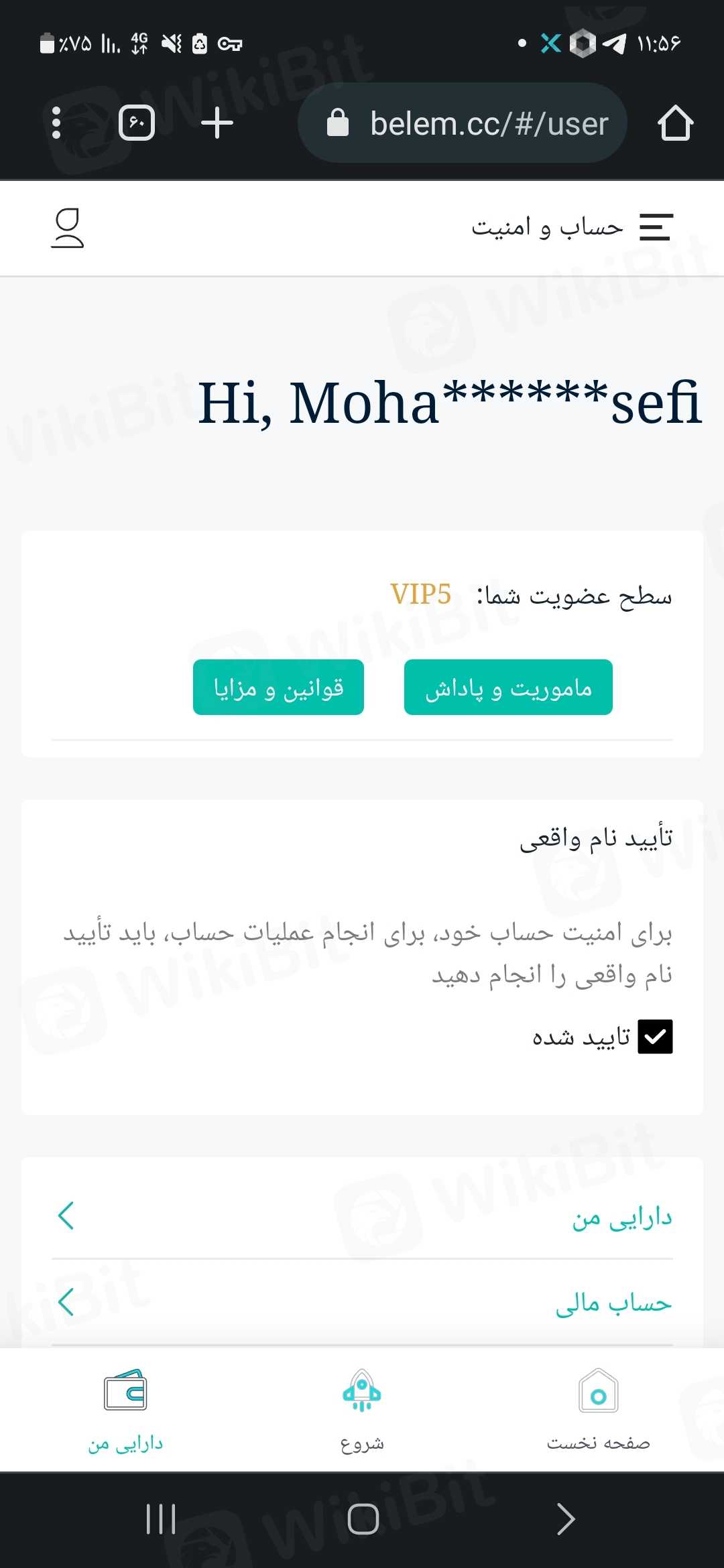The width and height of the screenshot is (724, 1568).
Task: Open the دارایی من row
Action: pyautogui.click(x=362, y=1216)
